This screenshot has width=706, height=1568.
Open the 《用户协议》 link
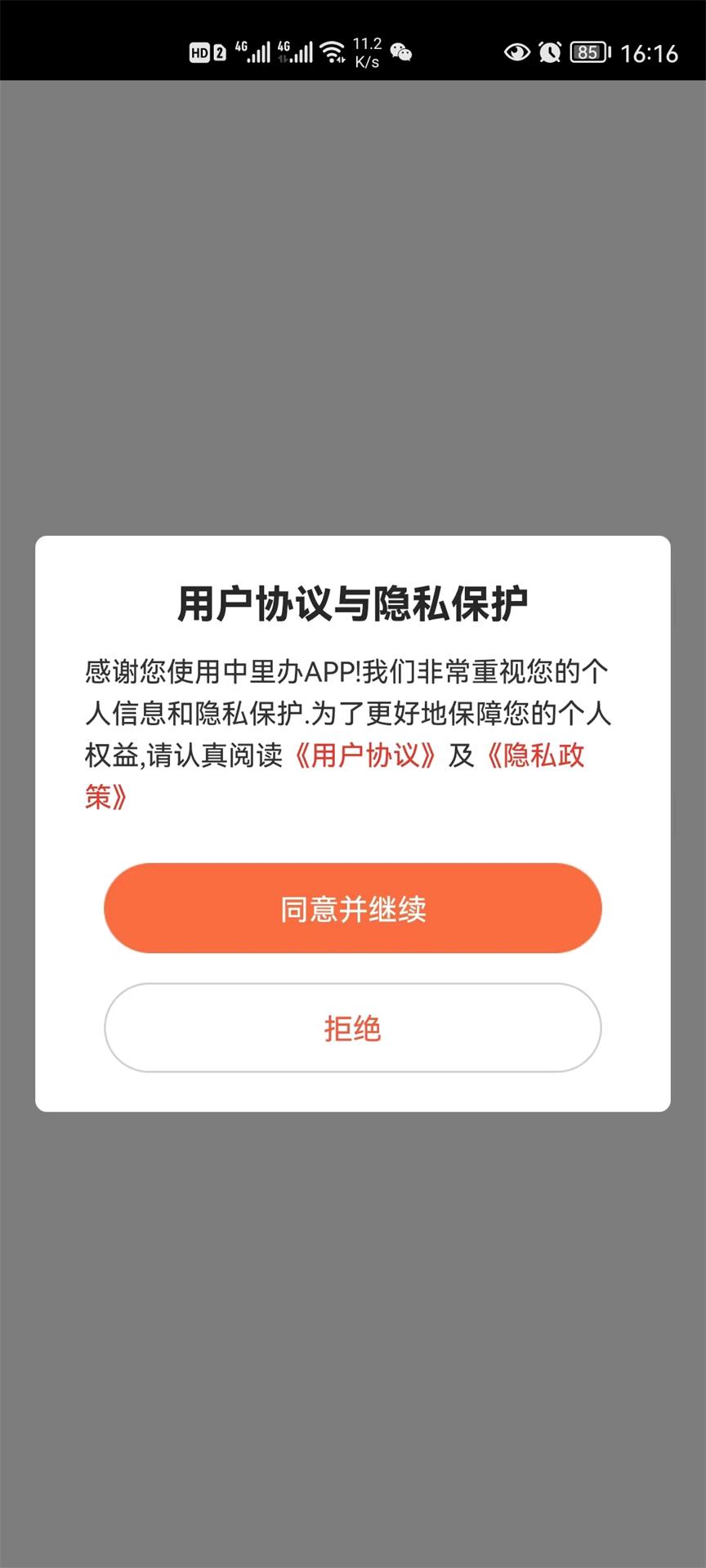[365, 755]
